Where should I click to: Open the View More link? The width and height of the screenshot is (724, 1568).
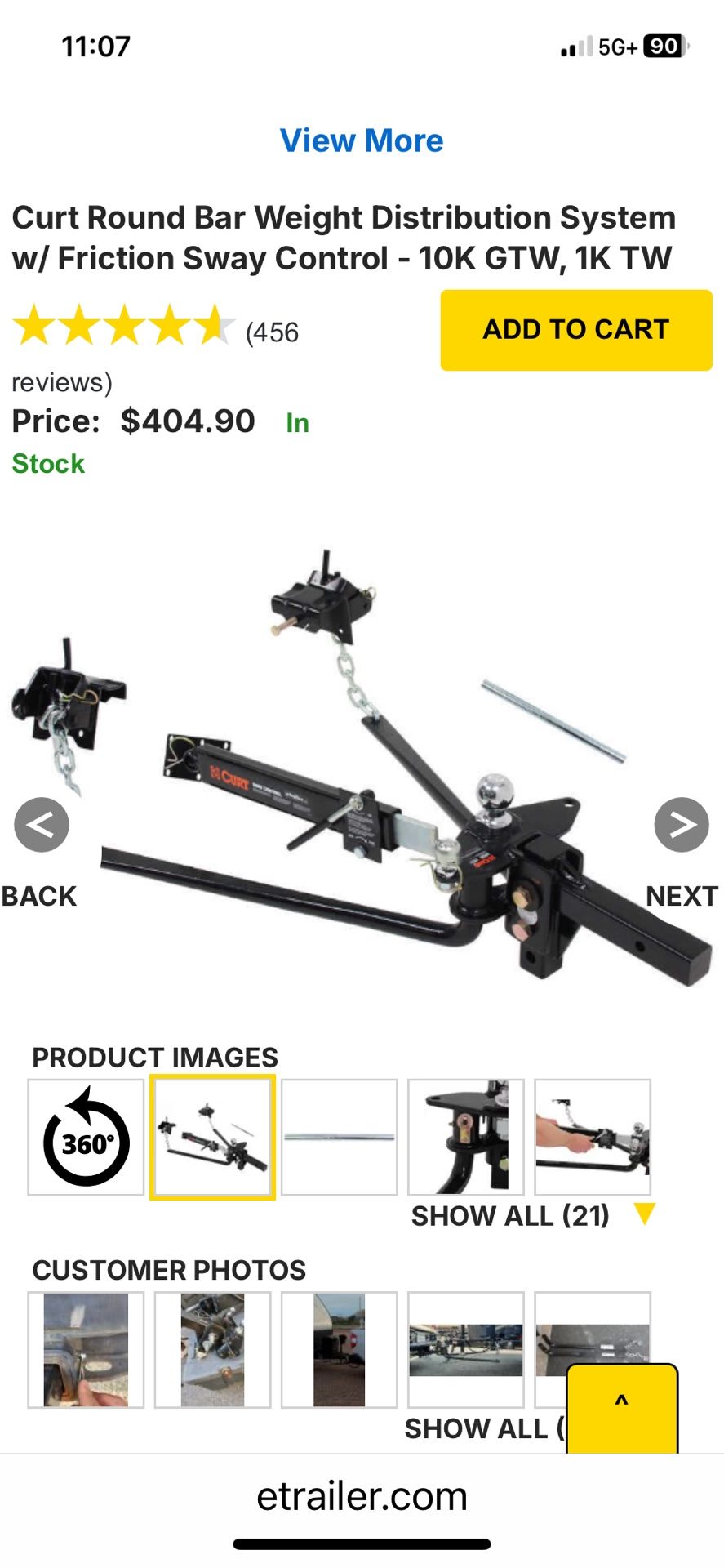tap(362, 140)
